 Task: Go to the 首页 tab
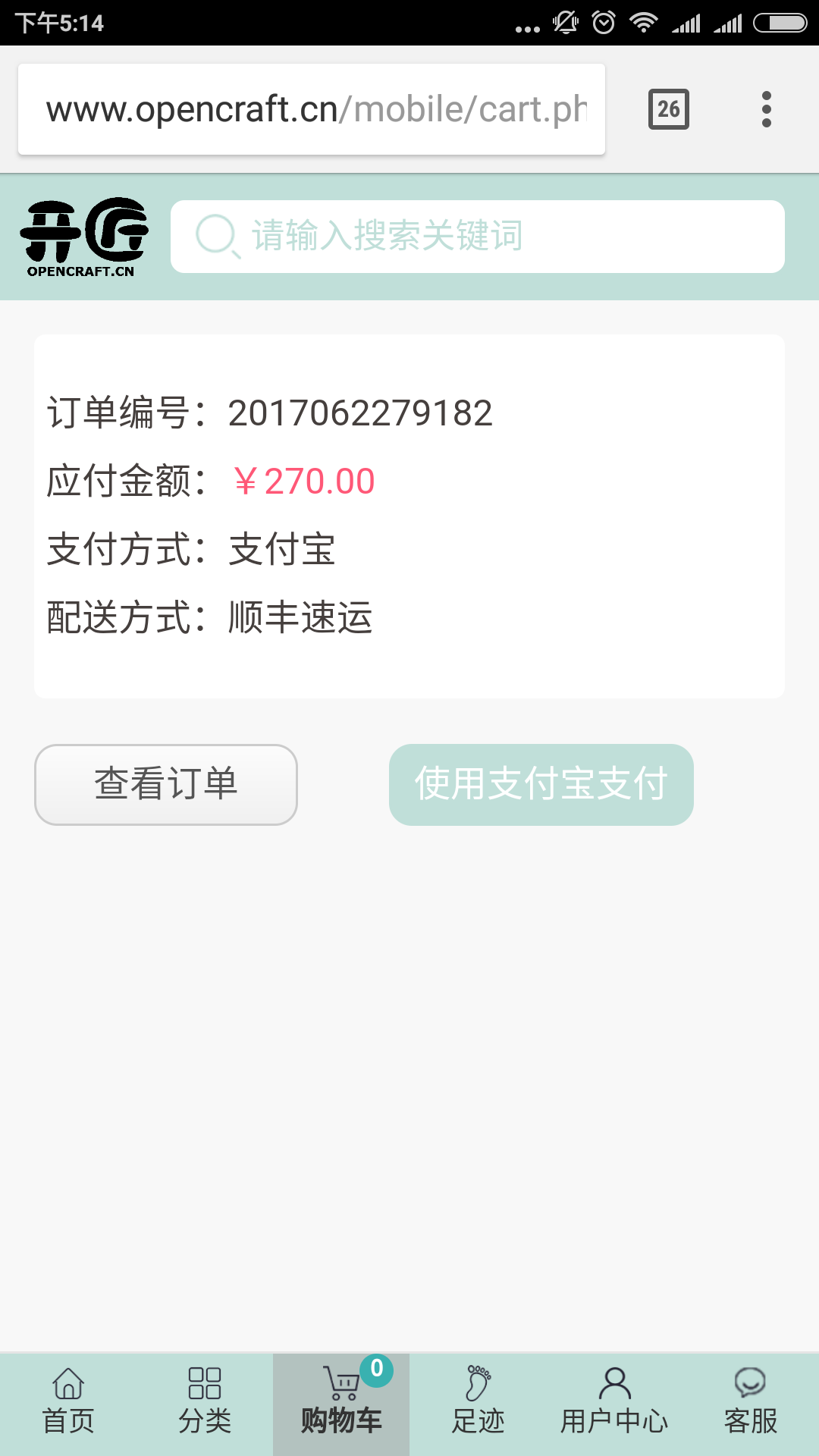pyautogui.click(x=68, y=1404)
